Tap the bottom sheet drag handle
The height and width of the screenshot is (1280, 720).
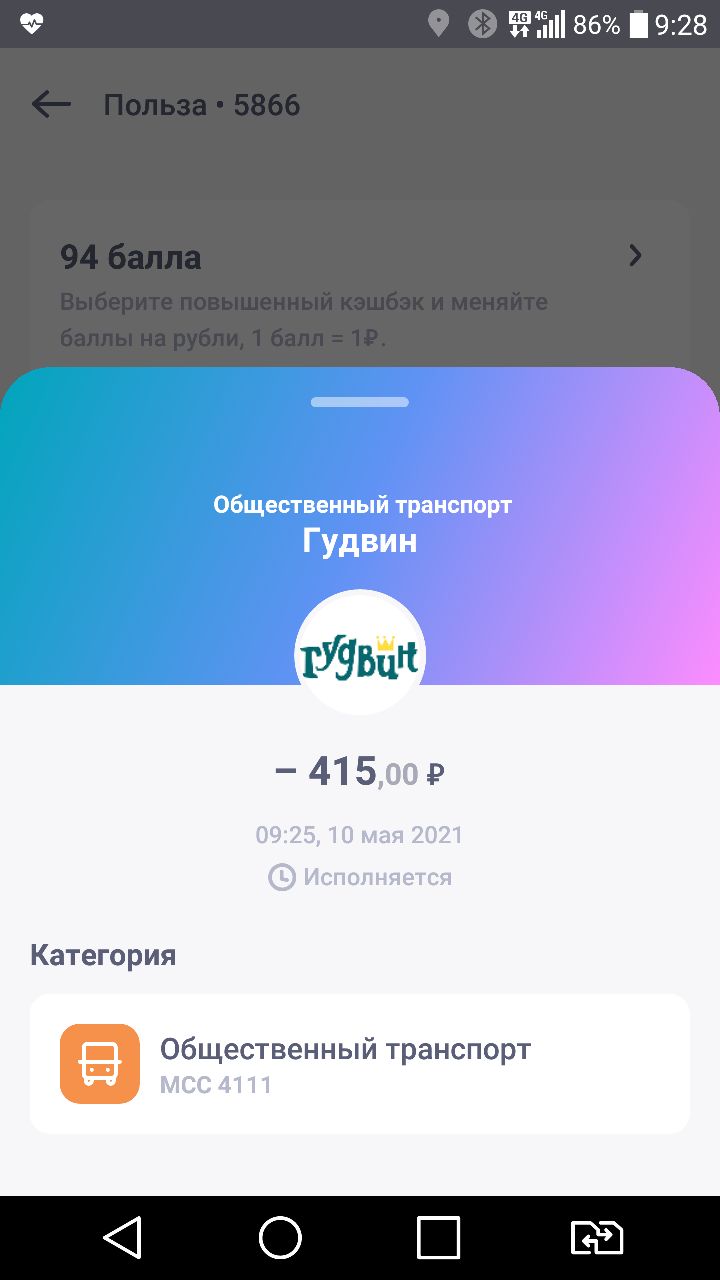pos(360,402)
